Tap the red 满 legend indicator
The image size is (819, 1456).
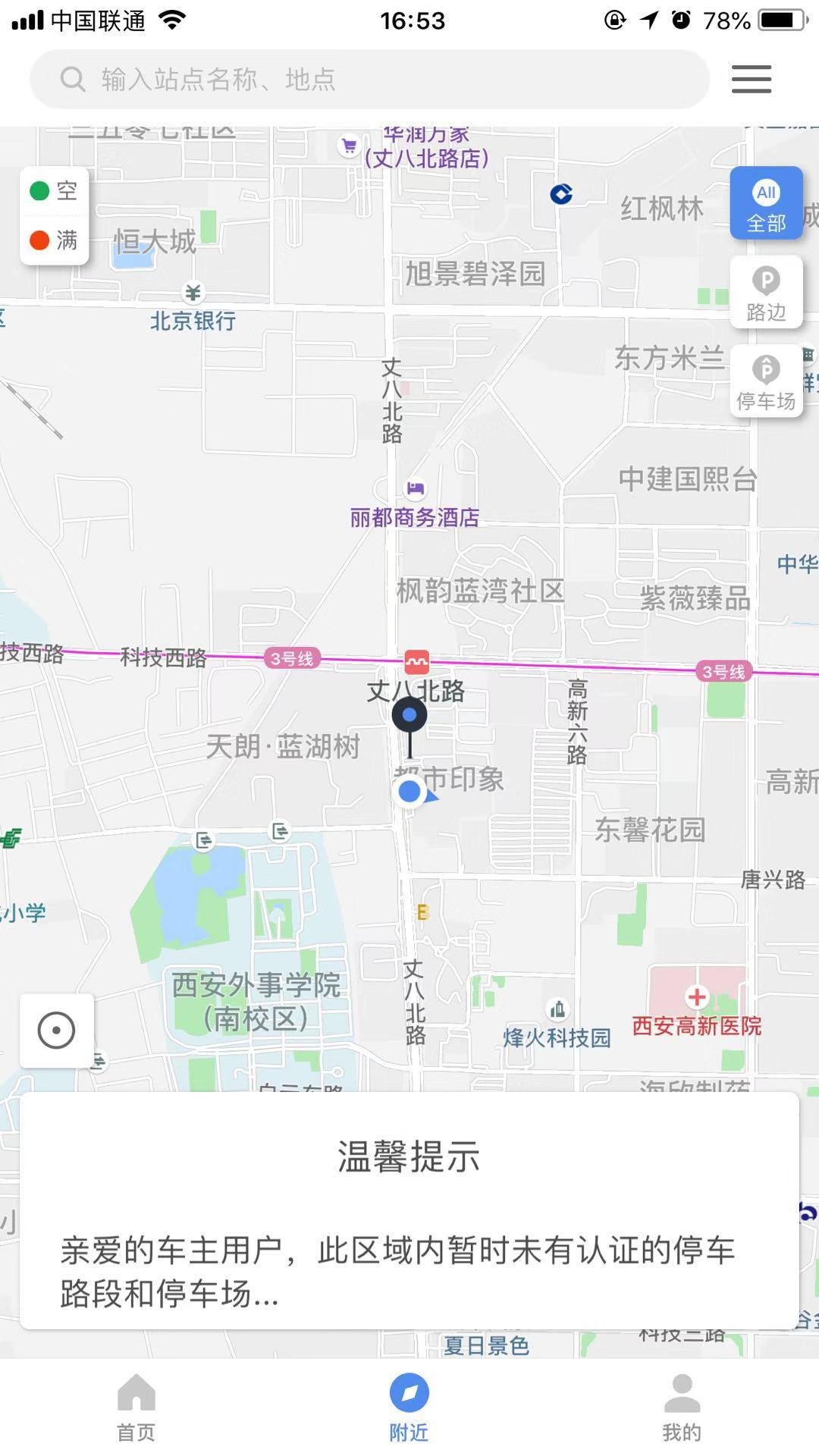(39, 240)
